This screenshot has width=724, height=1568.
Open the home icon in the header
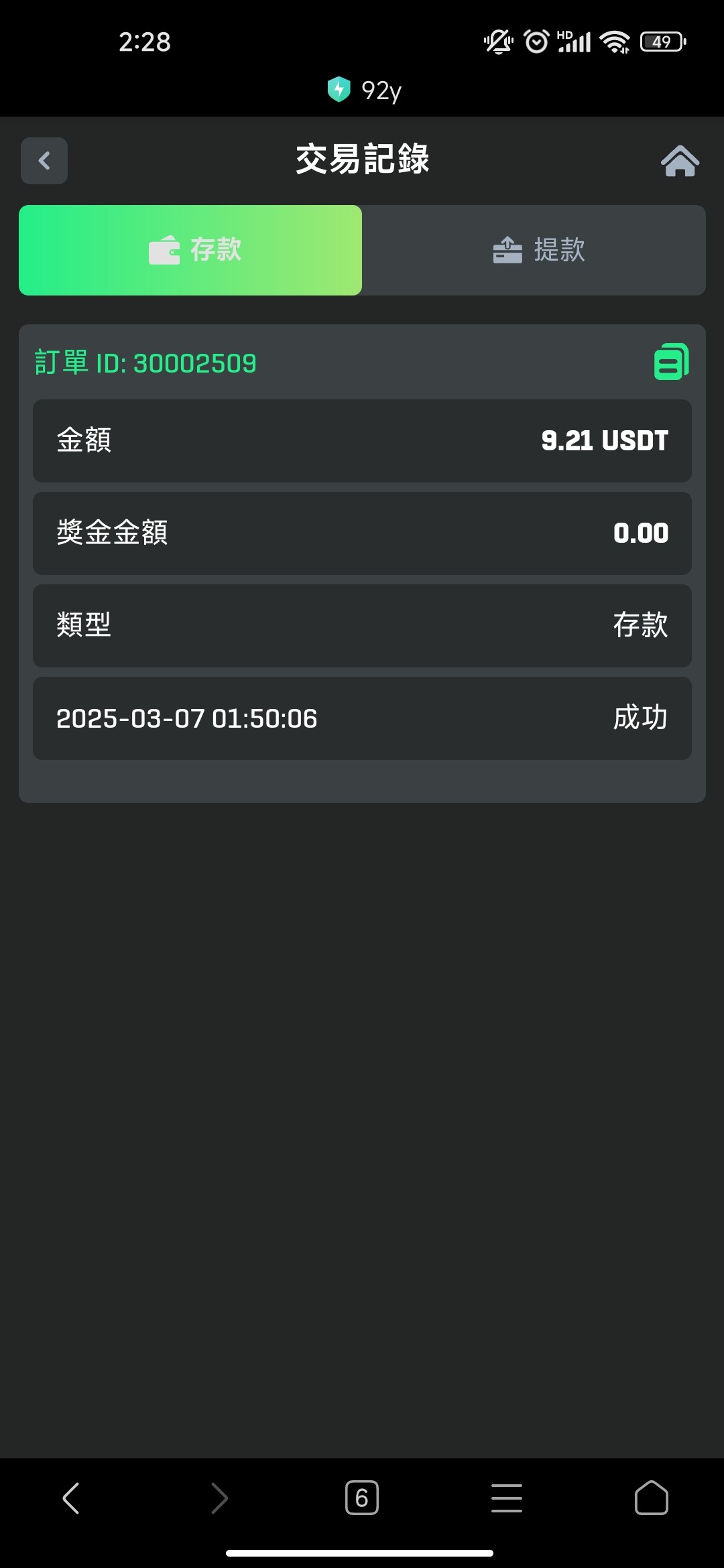point(680,161)
